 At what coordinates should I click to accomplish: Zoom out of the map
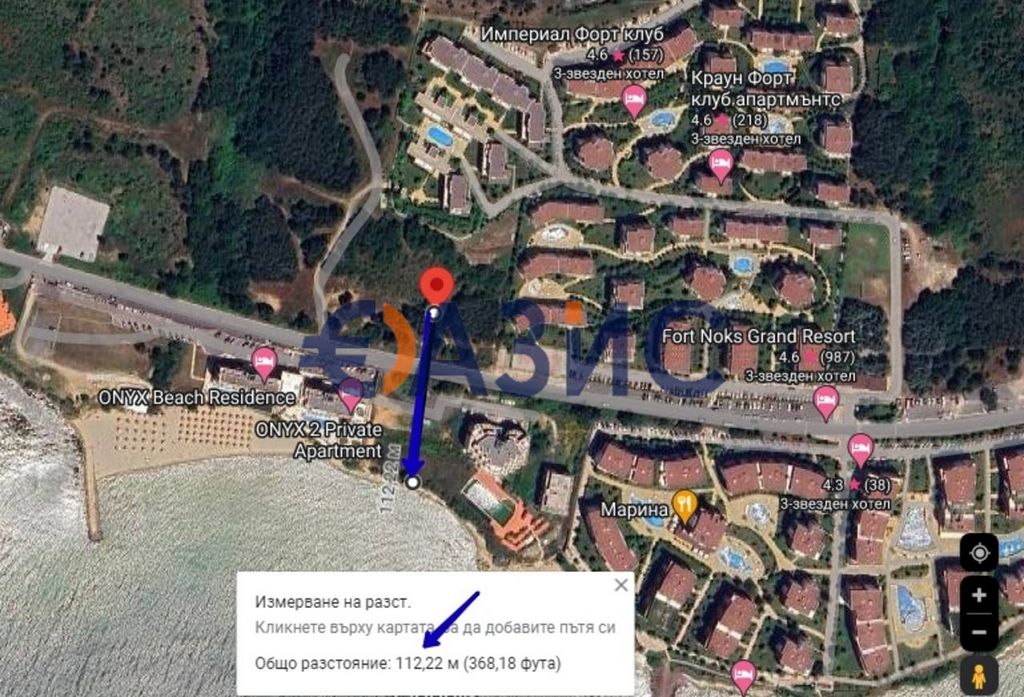tap(979, 632)
